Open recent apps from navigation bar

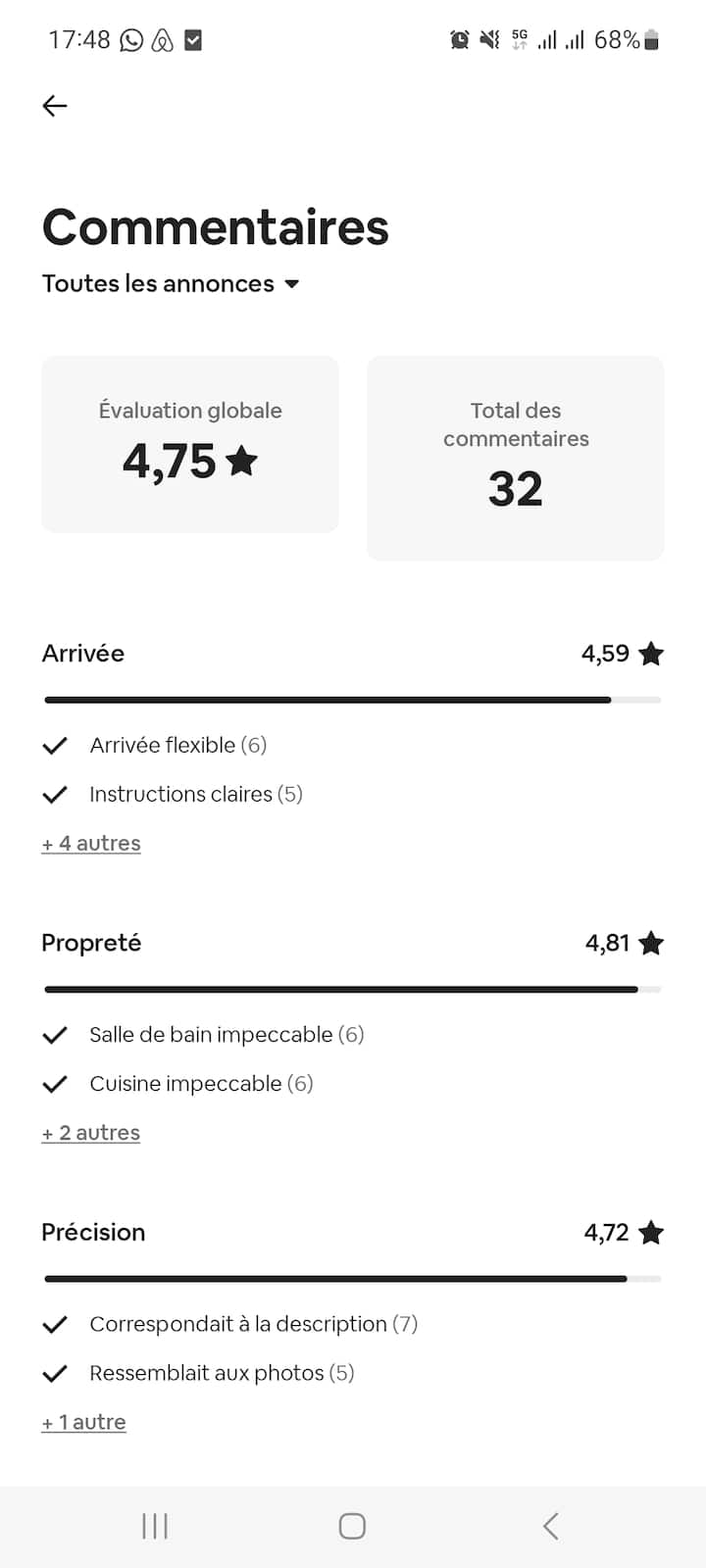click(155, 1526)
